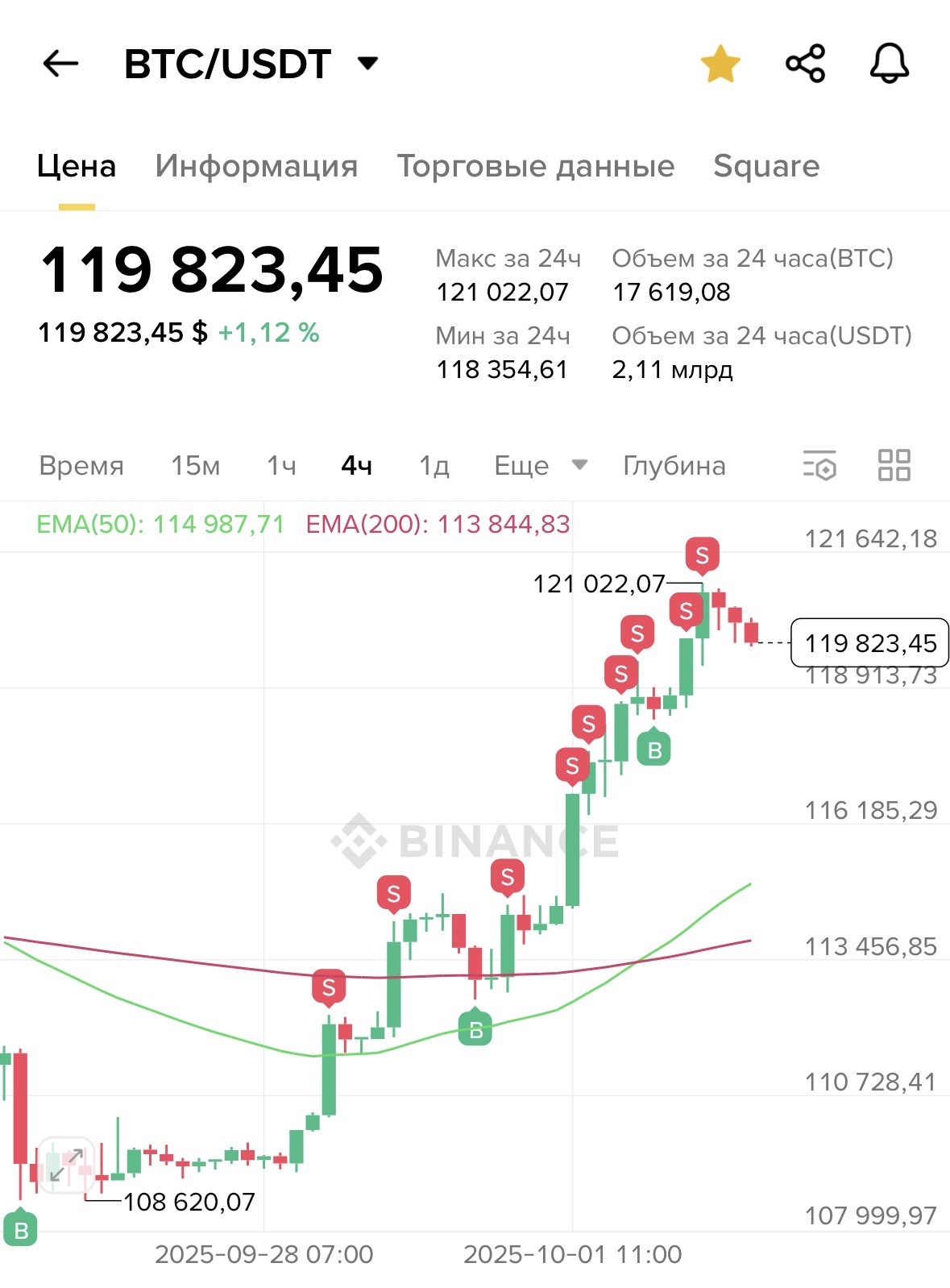Viewport: 950px width, 1288px height.
Task: Go back using the arrow icon
Action: pyautogui.click(x=60, y=64)
